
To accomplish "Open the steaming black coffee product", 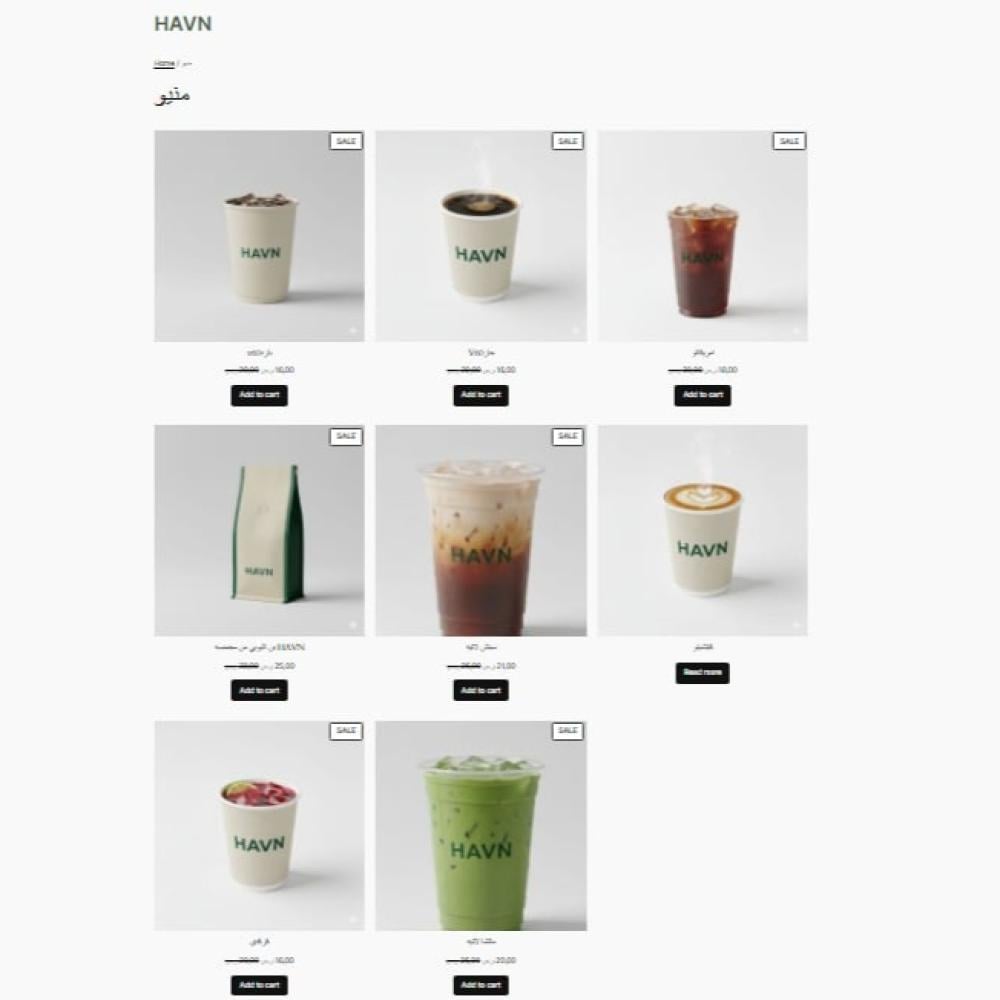I will [481, 236].
